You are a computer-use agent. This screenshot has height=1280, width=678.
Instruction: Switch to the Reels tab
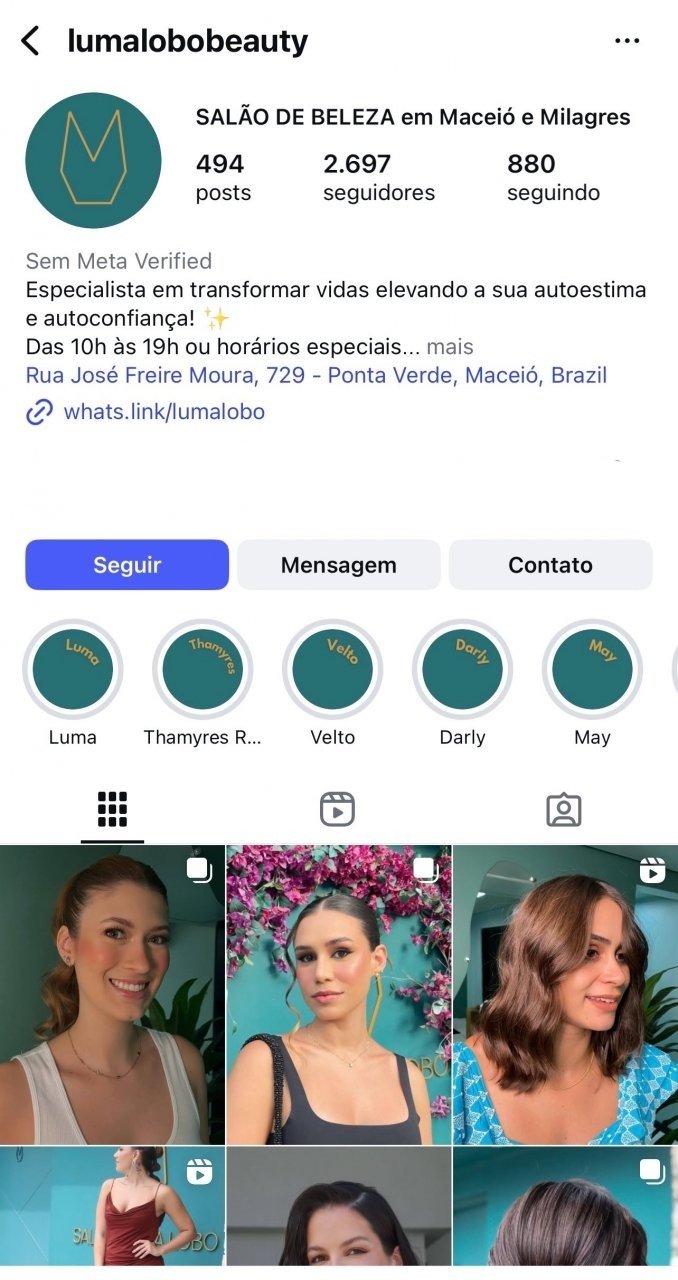click(338, 809)
